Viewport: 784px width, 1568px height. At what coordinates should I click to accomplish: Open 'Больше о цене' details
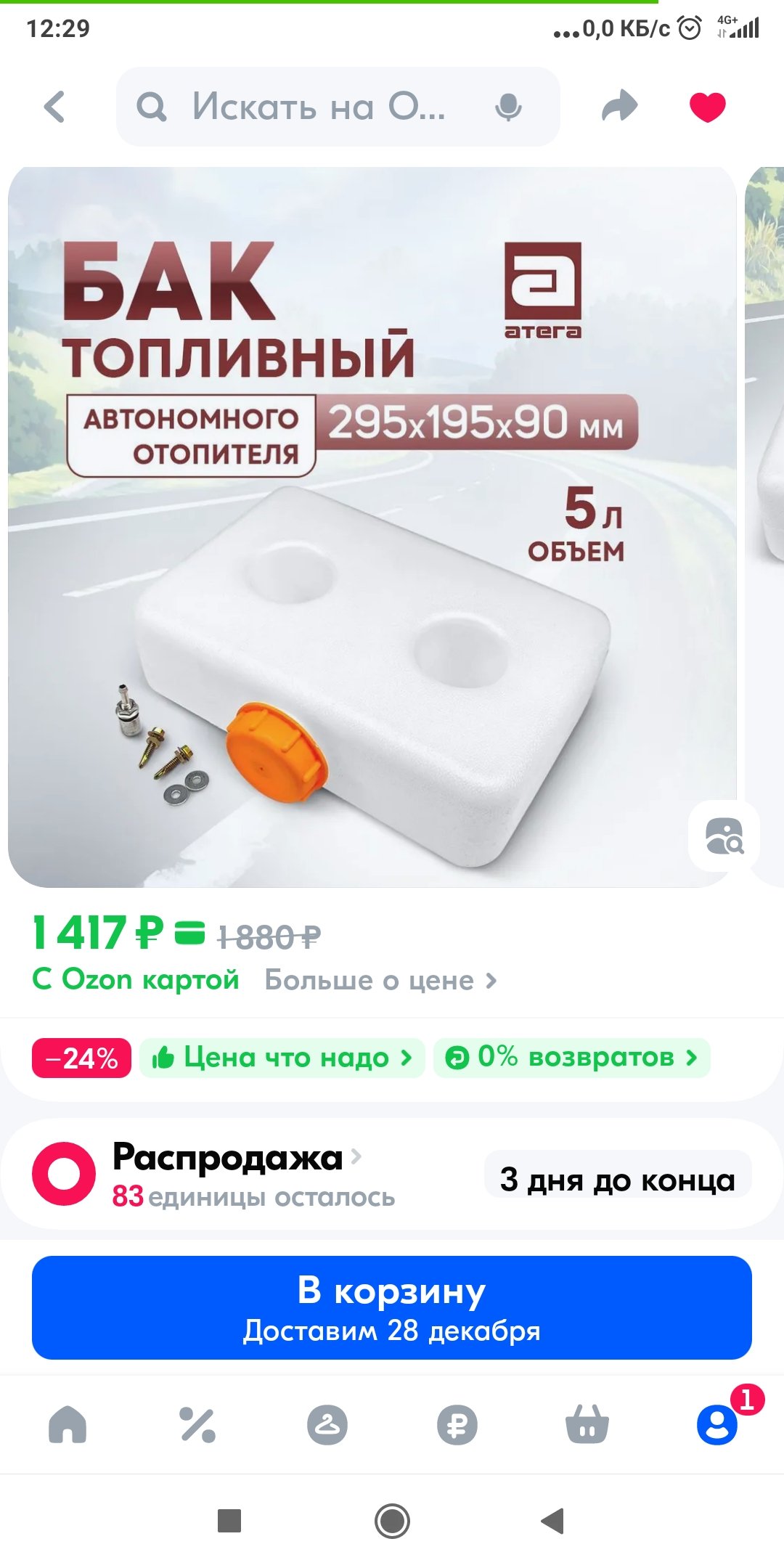click(381, 981)
